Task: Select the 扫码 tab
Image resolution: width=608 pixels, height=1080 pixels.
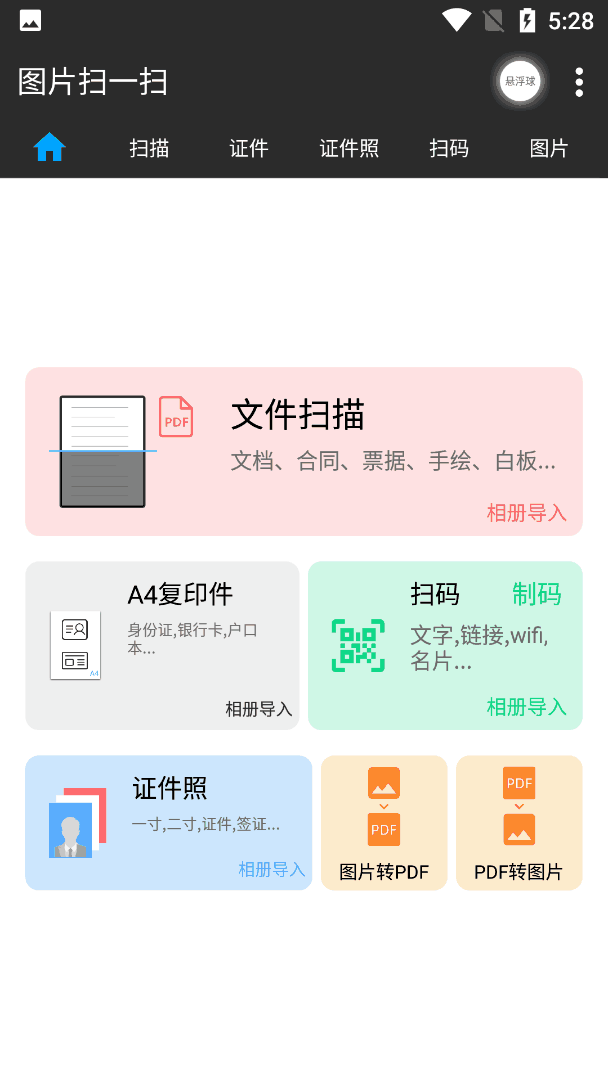Action: tap(449, 148)
